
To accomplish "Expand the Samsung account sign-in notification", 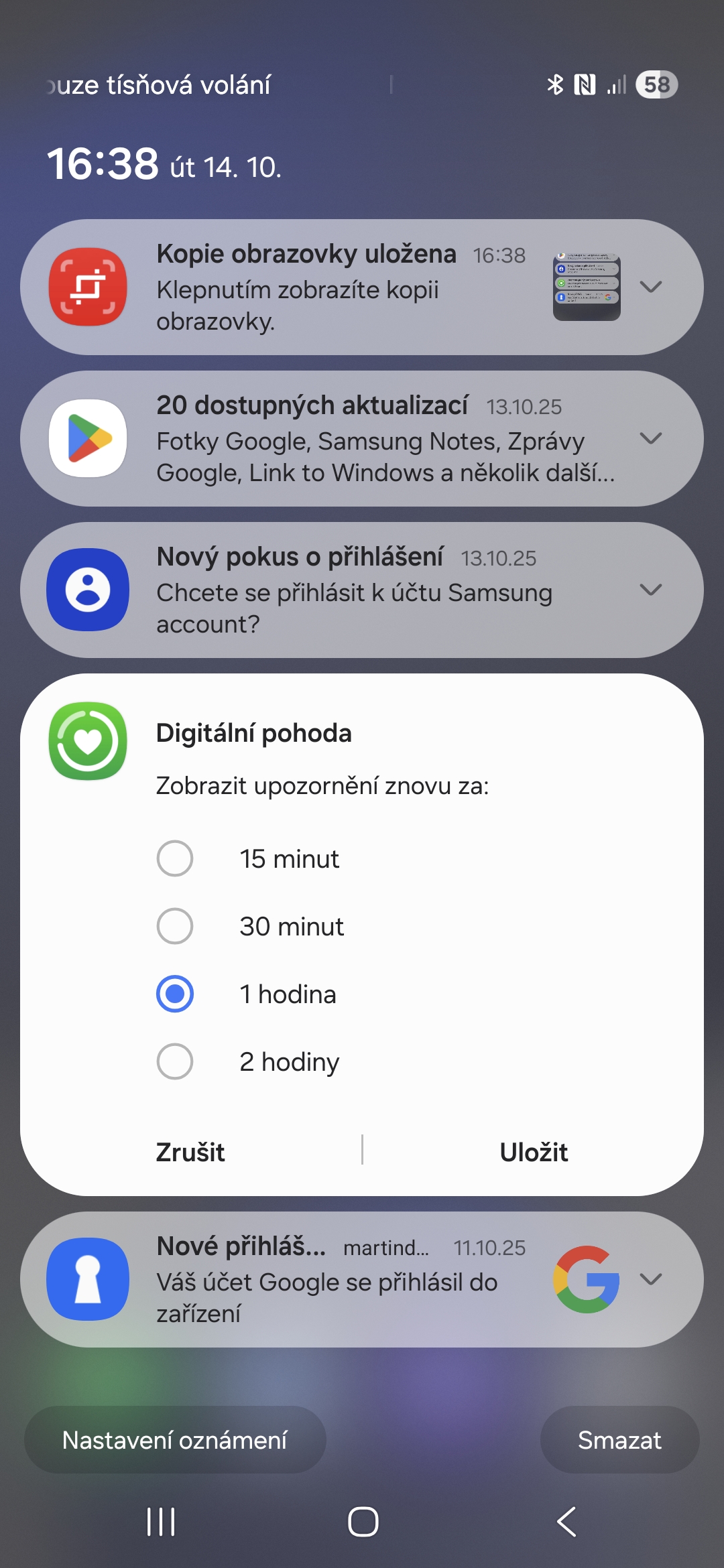I will [650, 590].
